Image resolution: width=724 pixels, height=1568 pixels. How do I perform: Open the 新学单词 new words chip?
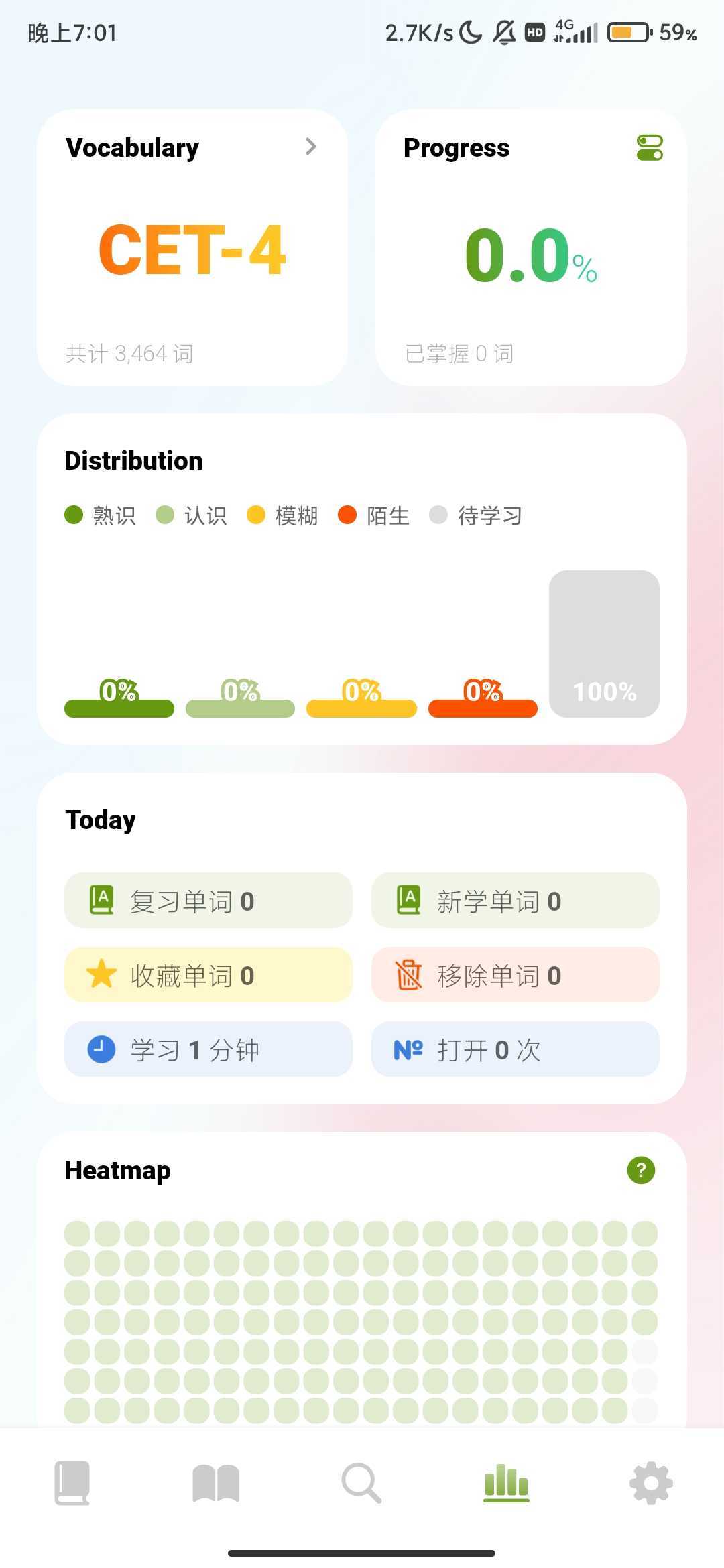pyautogui.click(x=516, y=900)
